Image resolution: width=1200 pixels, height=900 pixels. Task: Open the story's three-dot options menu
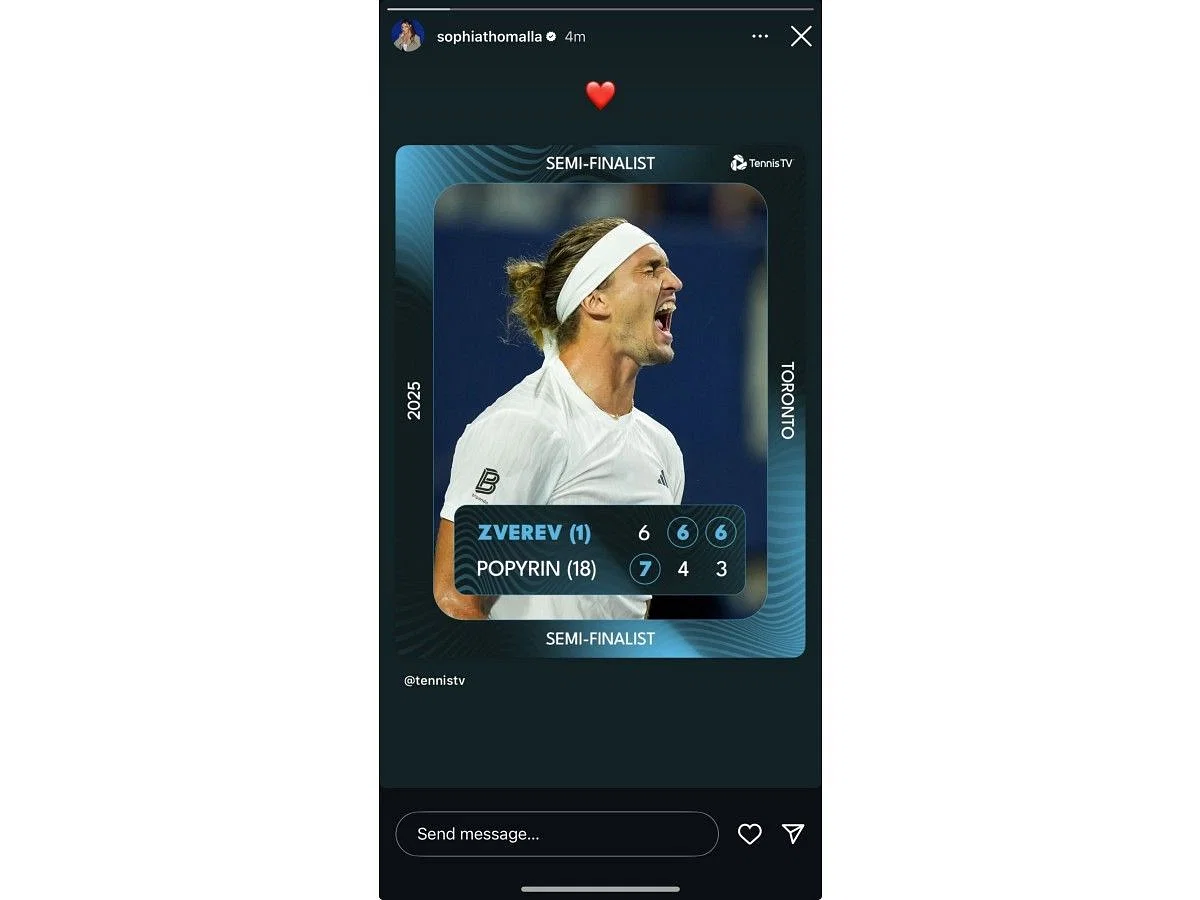click(x=760, y=37)
